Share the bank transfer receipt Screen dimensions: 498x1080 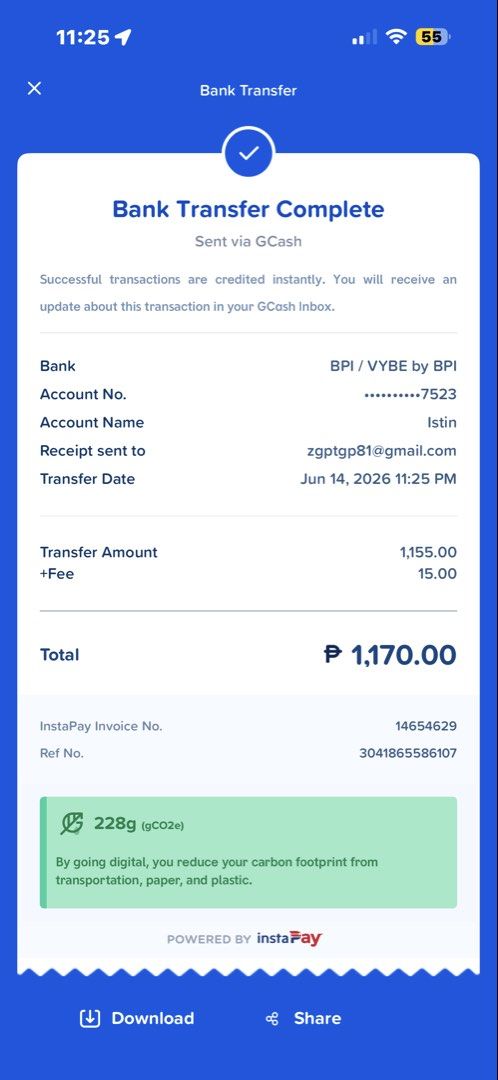click(303, 1018)
